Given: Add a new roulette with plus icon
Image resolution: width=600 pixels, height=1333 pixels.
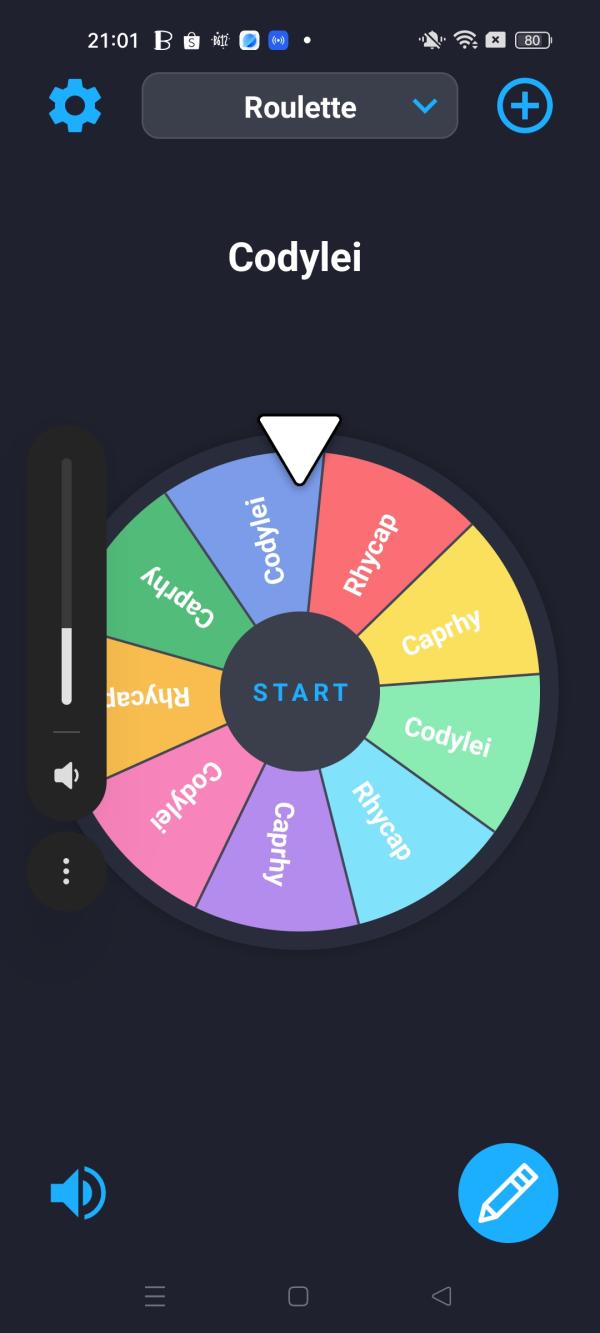Looking at the screenshot, I should (525, 106).
